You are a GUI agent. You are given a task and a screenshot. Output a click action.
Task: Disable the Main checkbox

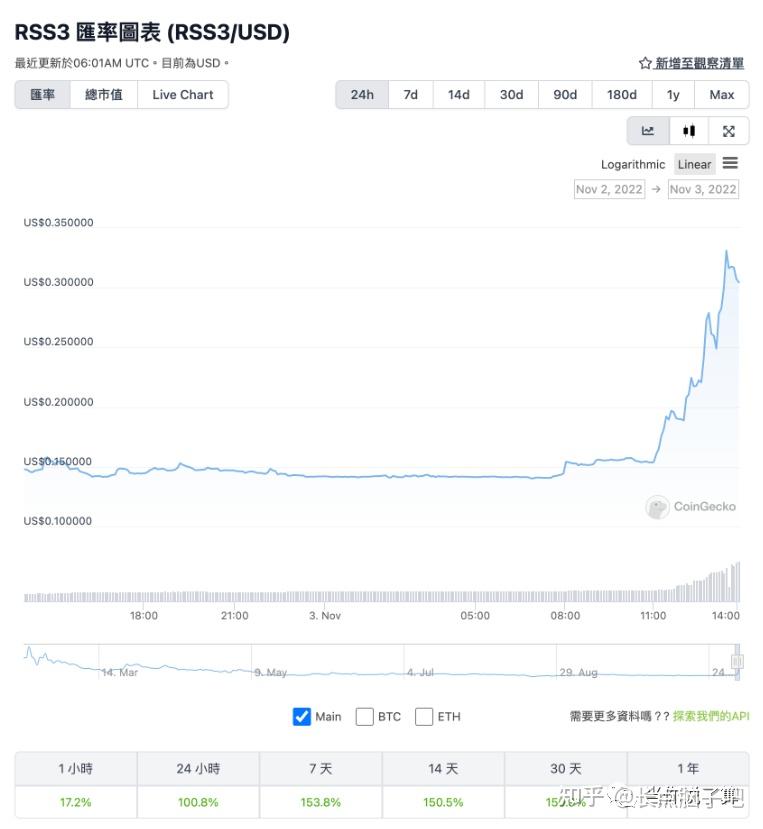[301, 716]
